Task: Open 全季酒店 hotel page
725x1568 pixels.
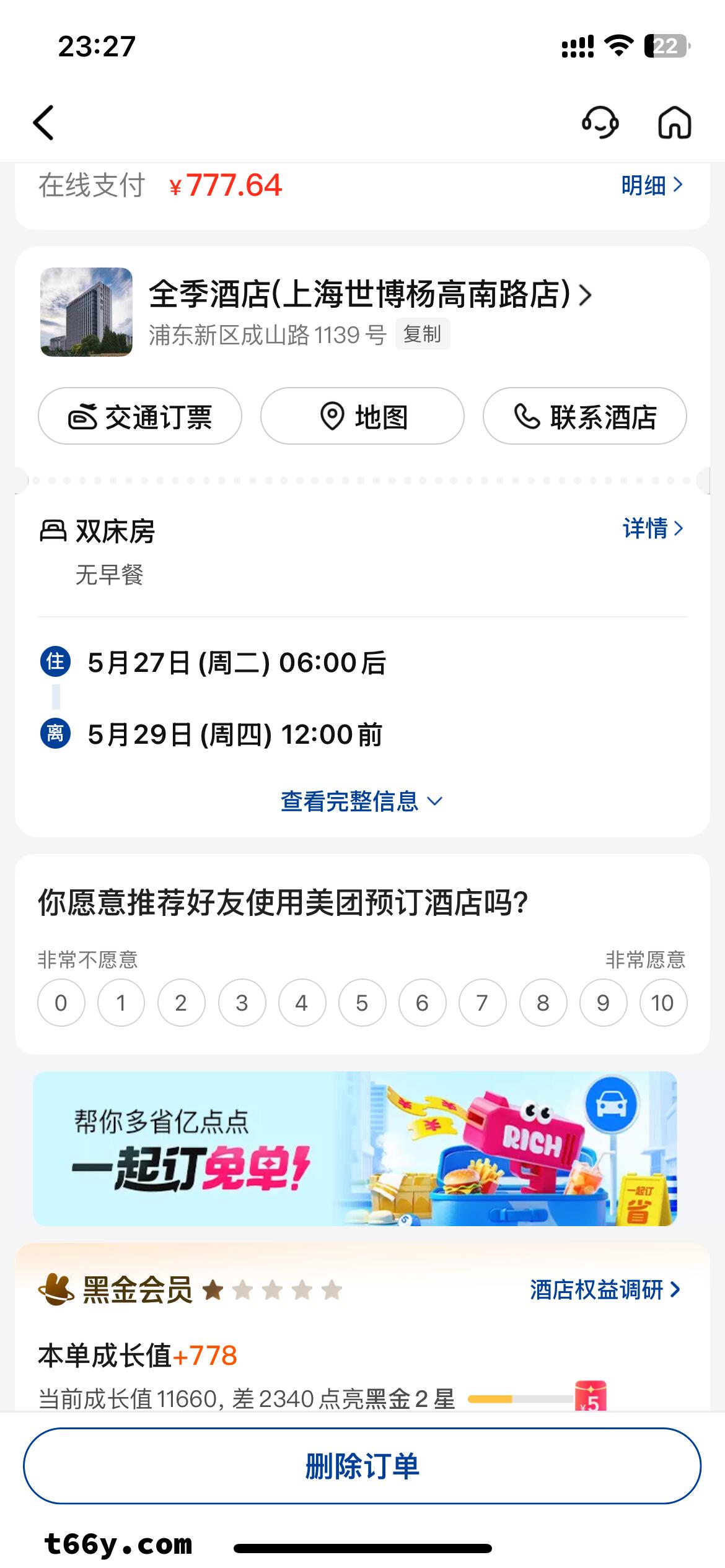Action: 369,294
